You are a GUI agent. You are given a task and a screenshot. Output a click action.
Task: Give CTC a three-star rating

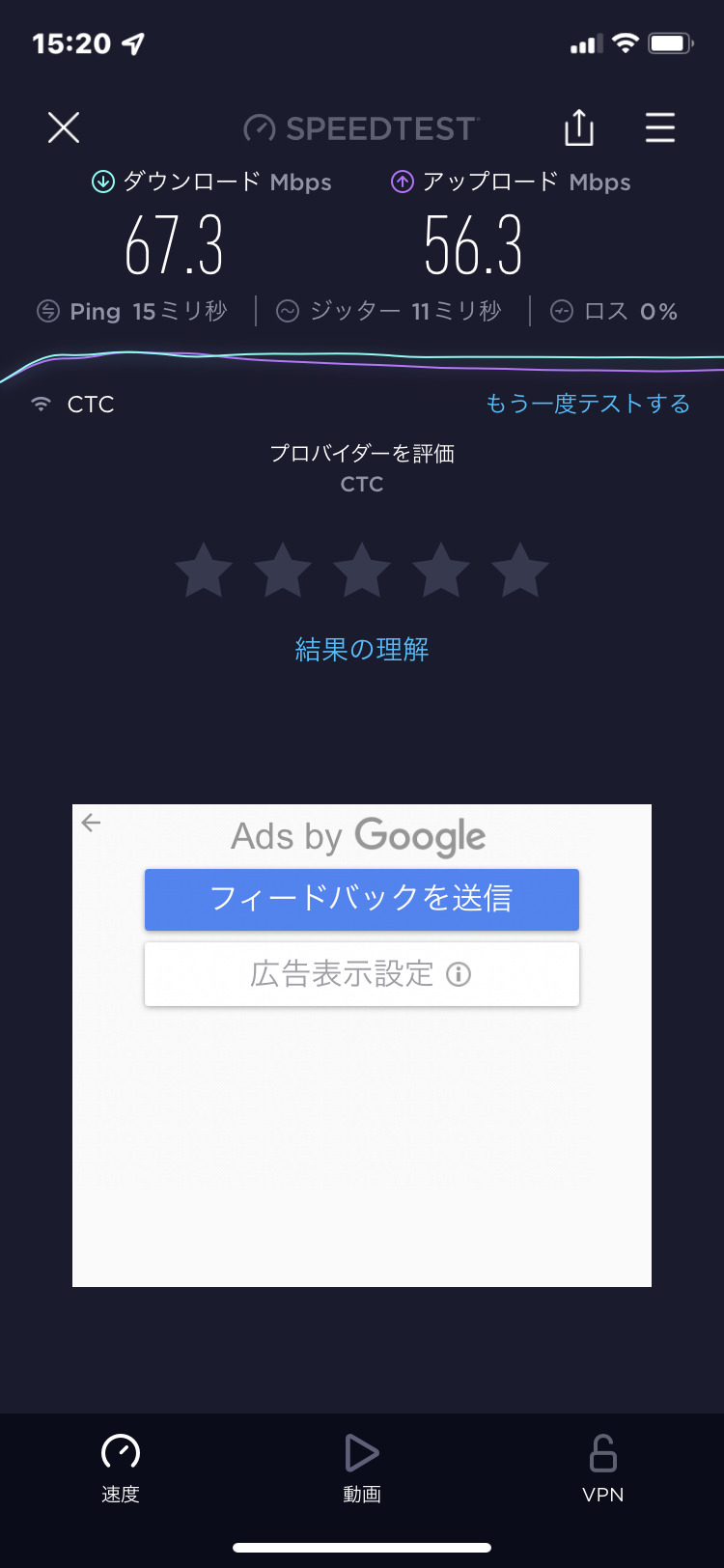(362, 570)
